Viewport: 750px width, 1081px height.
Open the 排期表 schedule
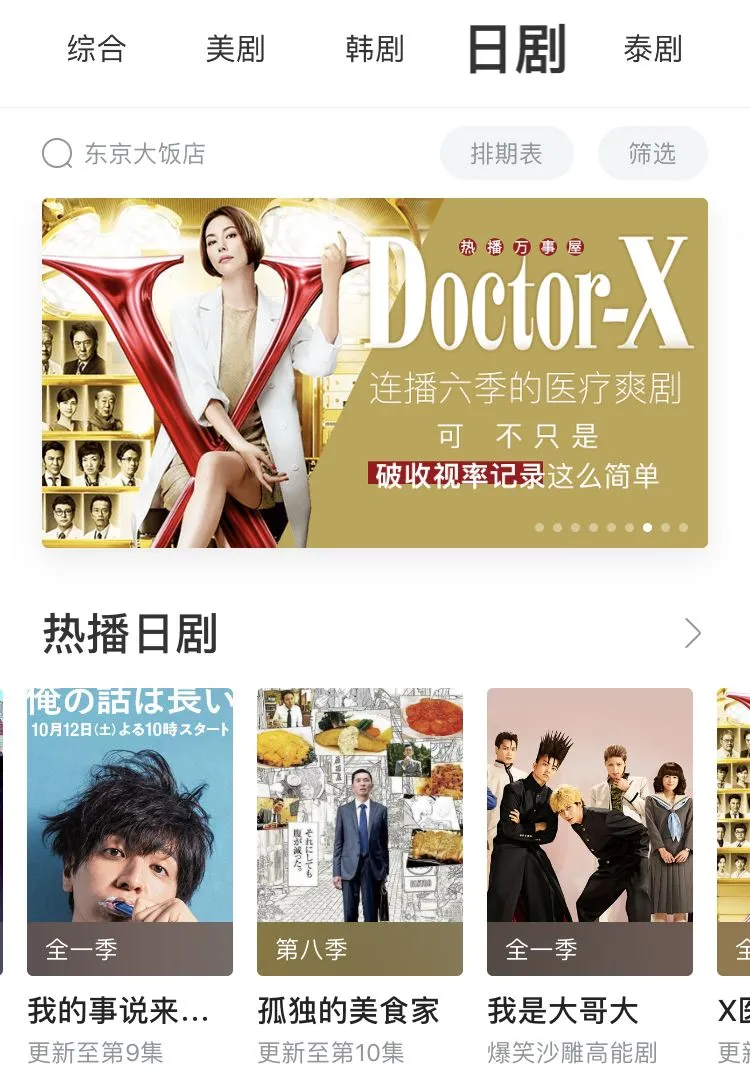coord(507,153)
